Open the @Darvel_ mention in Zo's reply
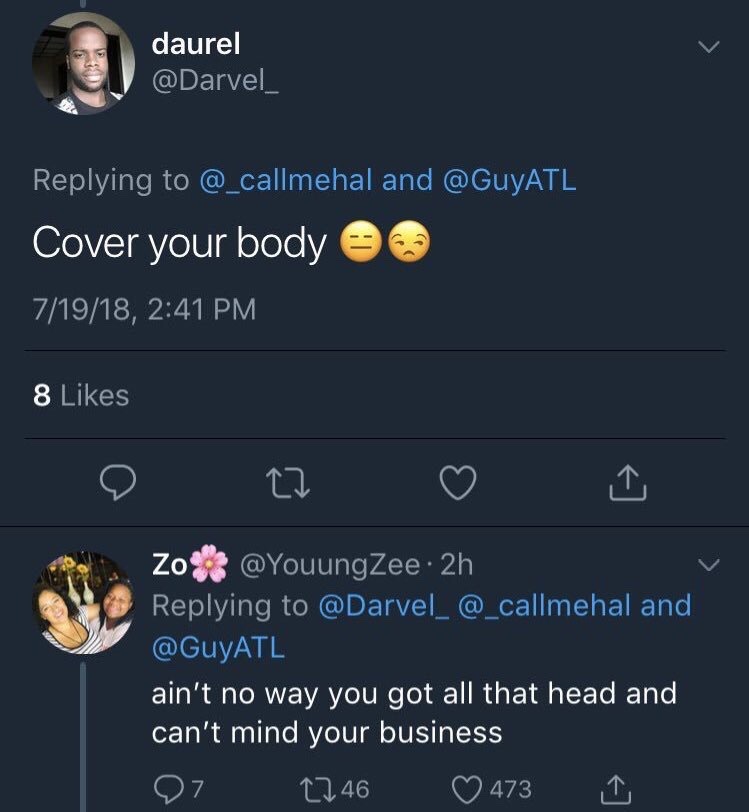 (x=384, y=606)
